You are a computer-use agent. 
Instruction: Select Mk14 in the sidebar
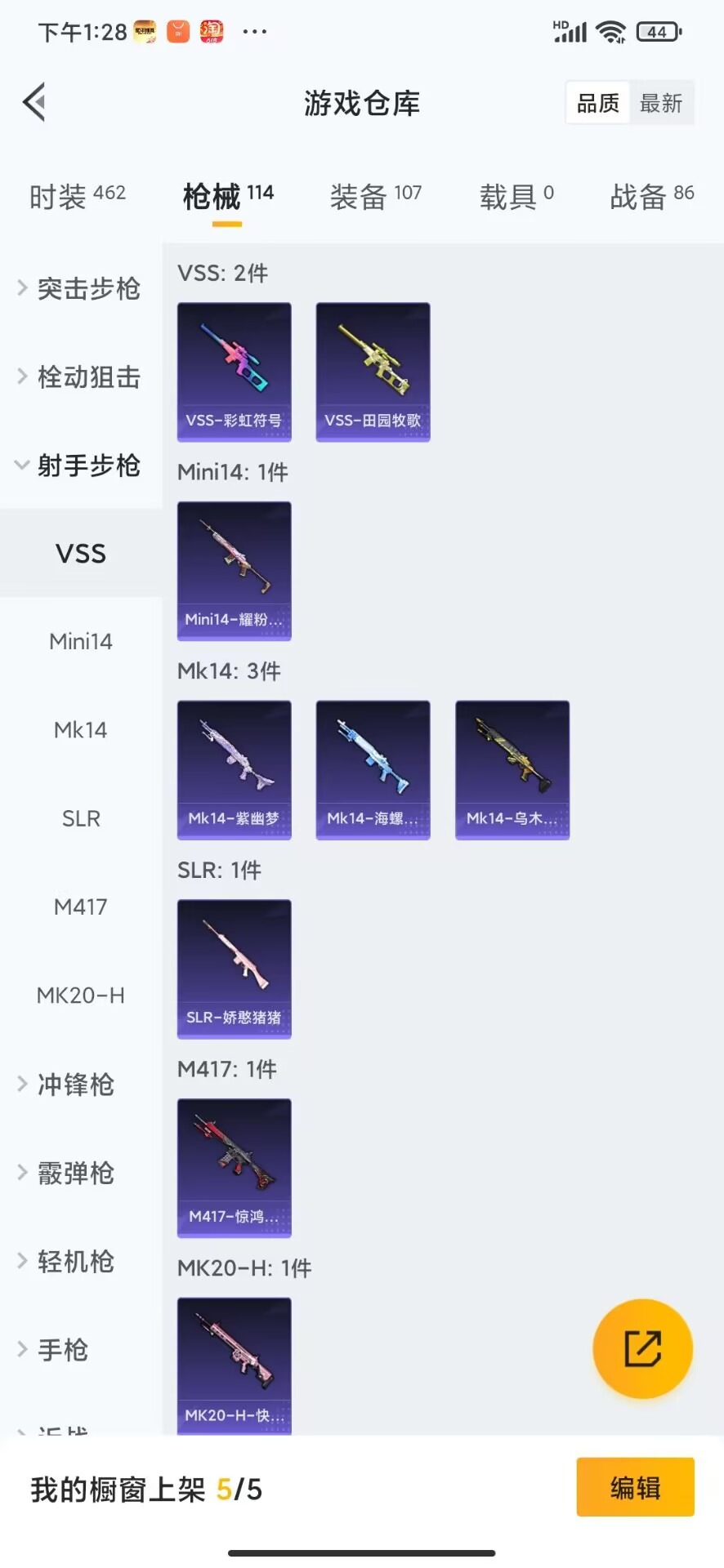[80, 729]
